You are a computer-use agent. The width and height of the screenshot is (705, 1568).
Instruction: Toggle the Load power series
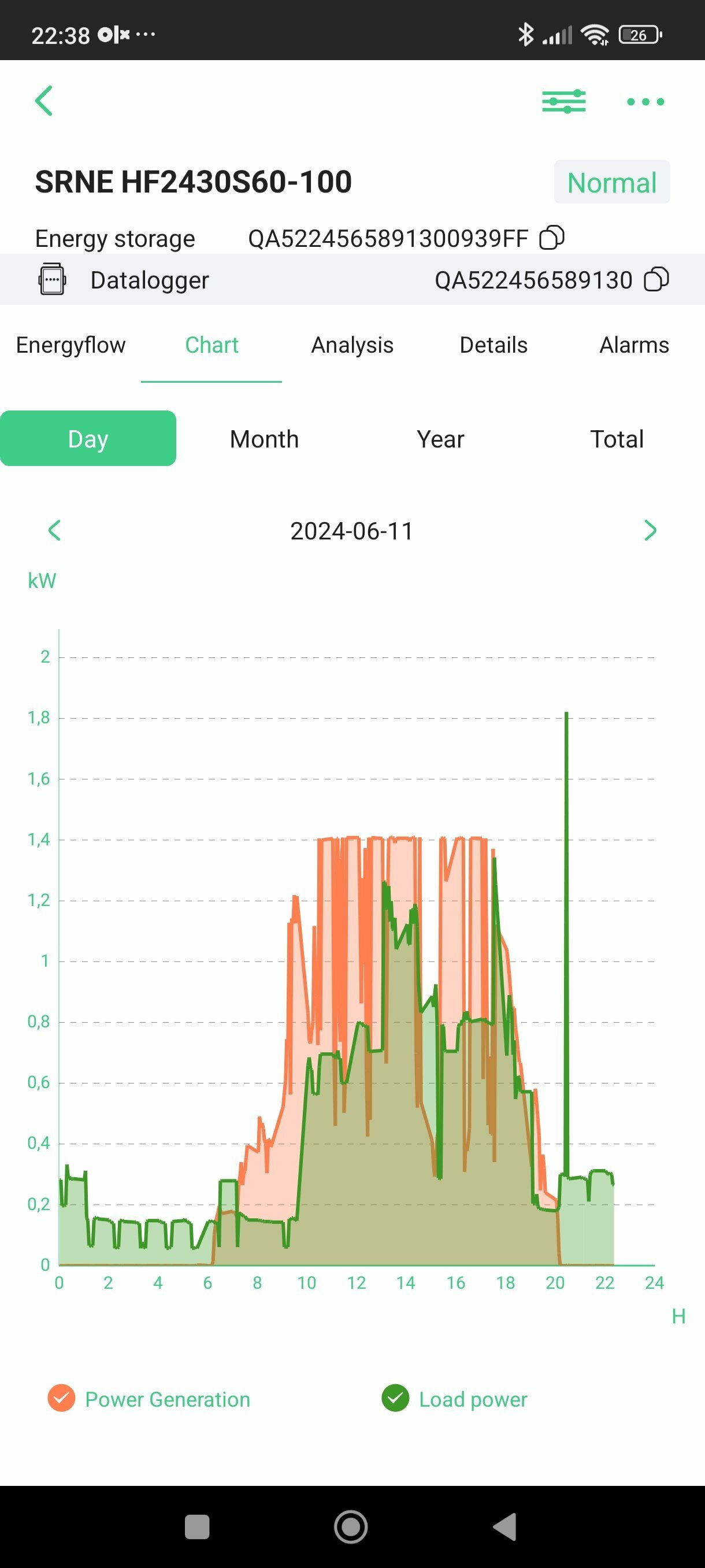pos(455,1399)
